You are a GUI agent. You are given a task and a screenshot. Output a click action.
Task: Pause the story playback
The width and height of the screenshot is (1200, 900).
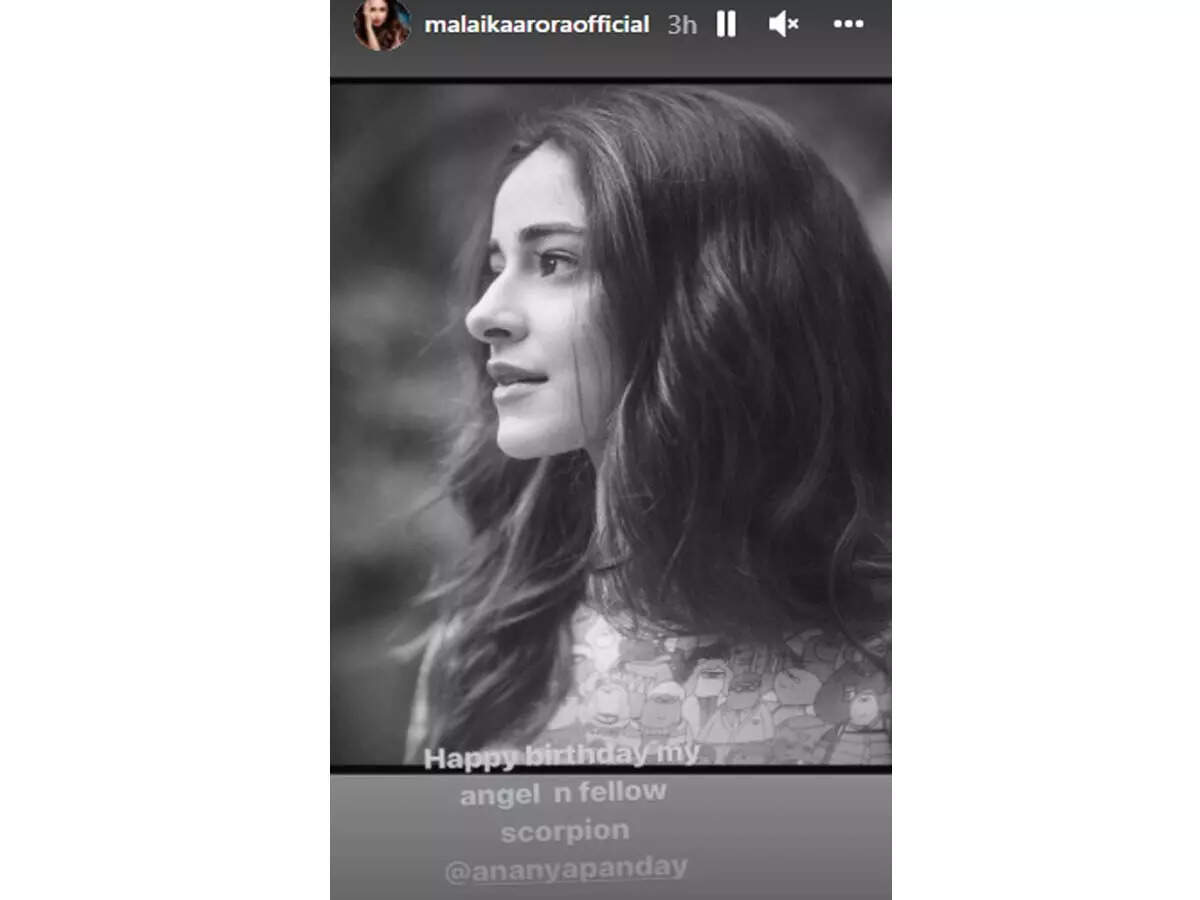point(726,24)
